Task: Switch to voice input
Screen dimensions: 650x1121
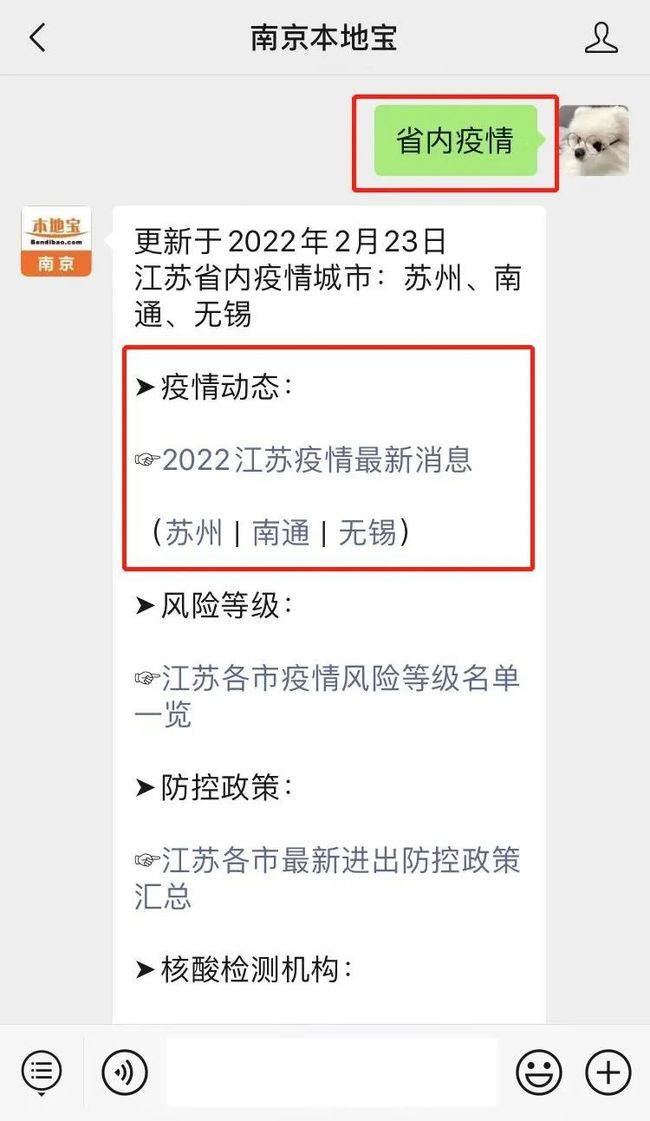Action: [x=125, y=1072]
